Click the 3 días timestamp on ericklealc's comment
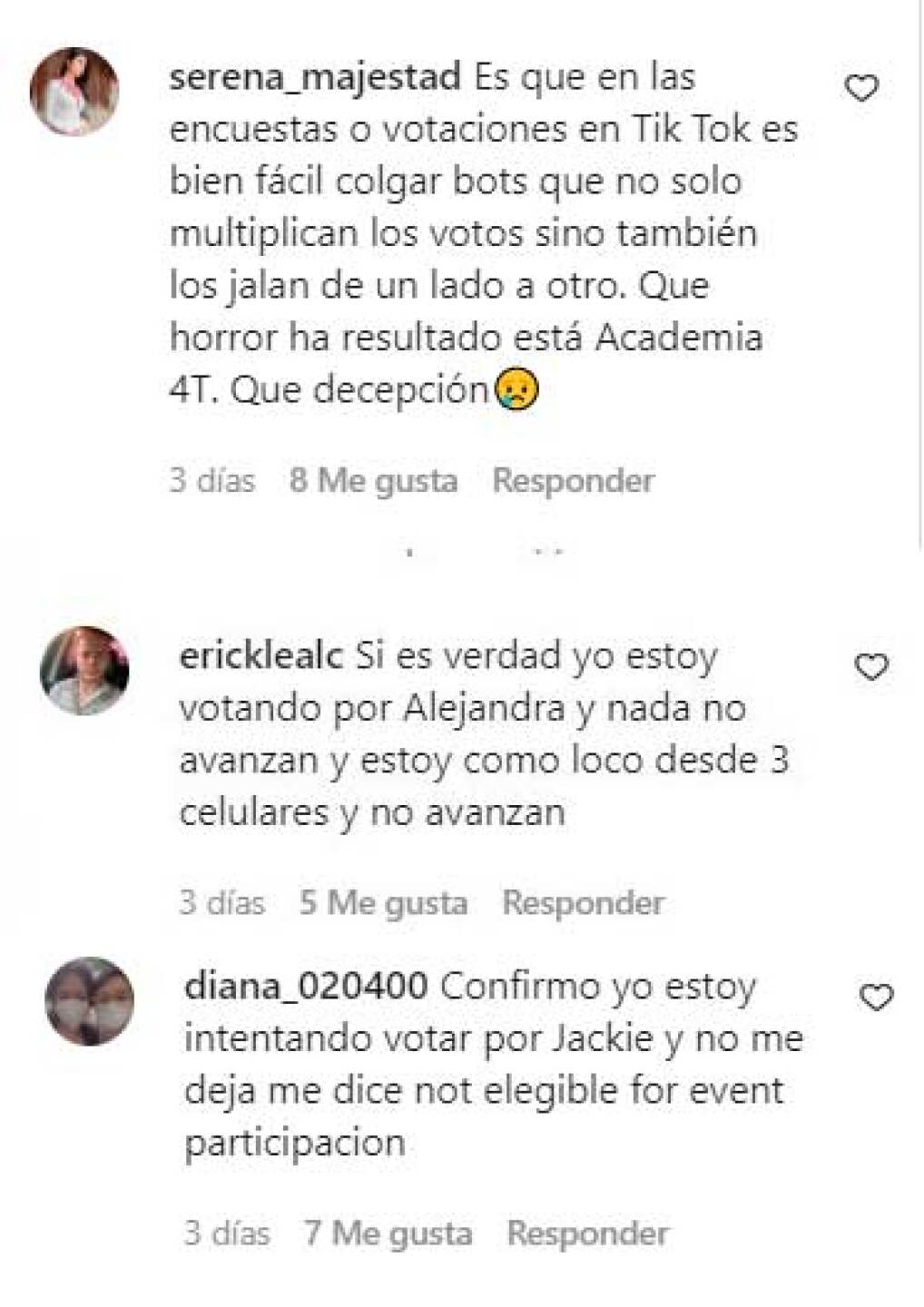Viewport: 924px width, 1307px height. [x=221, y=902]
